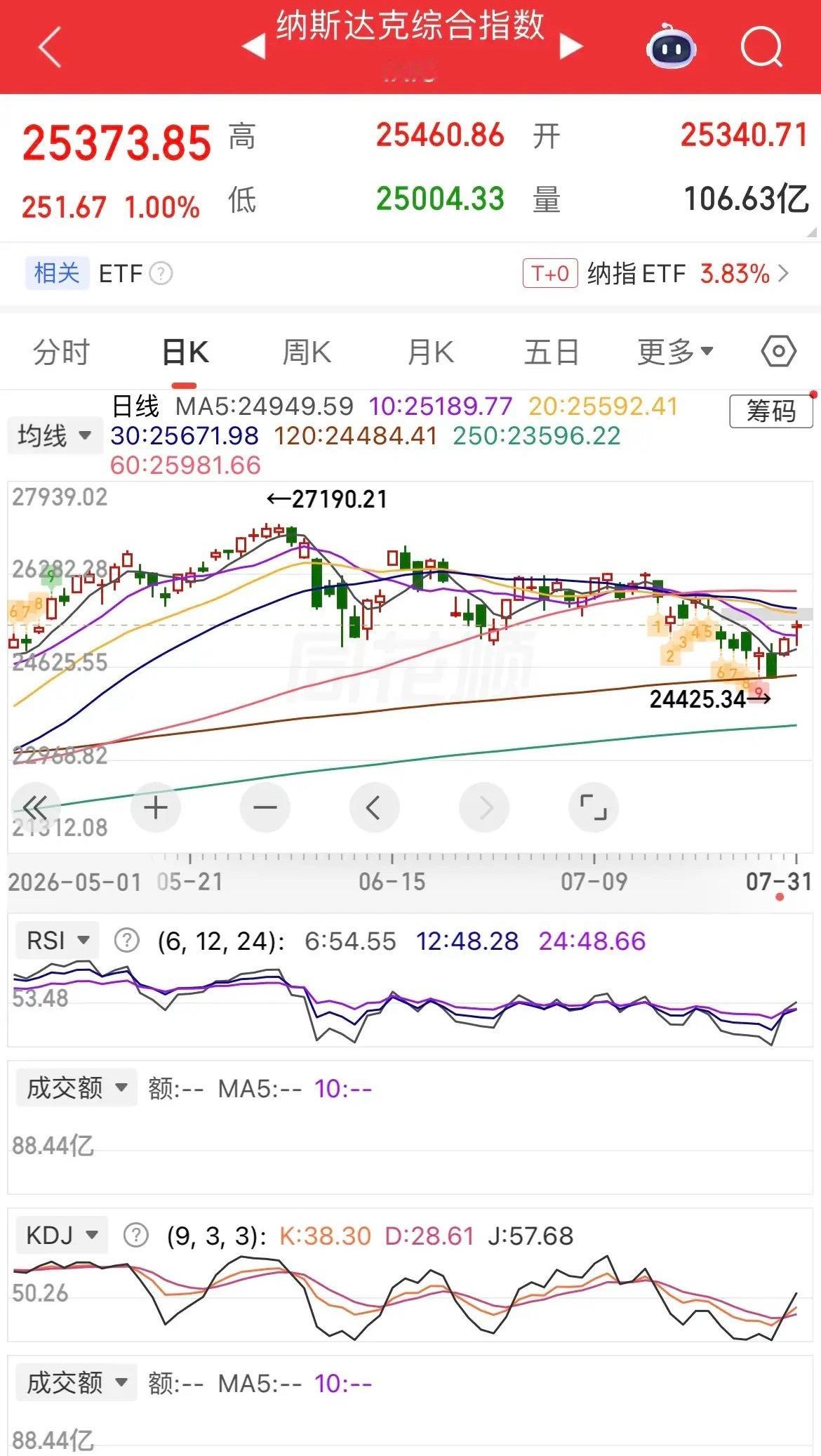This screenshot has height=1456, width=821.
Task: Zoom out the chart with minus button
Action: pyautogui.click(x=265, y=807)
